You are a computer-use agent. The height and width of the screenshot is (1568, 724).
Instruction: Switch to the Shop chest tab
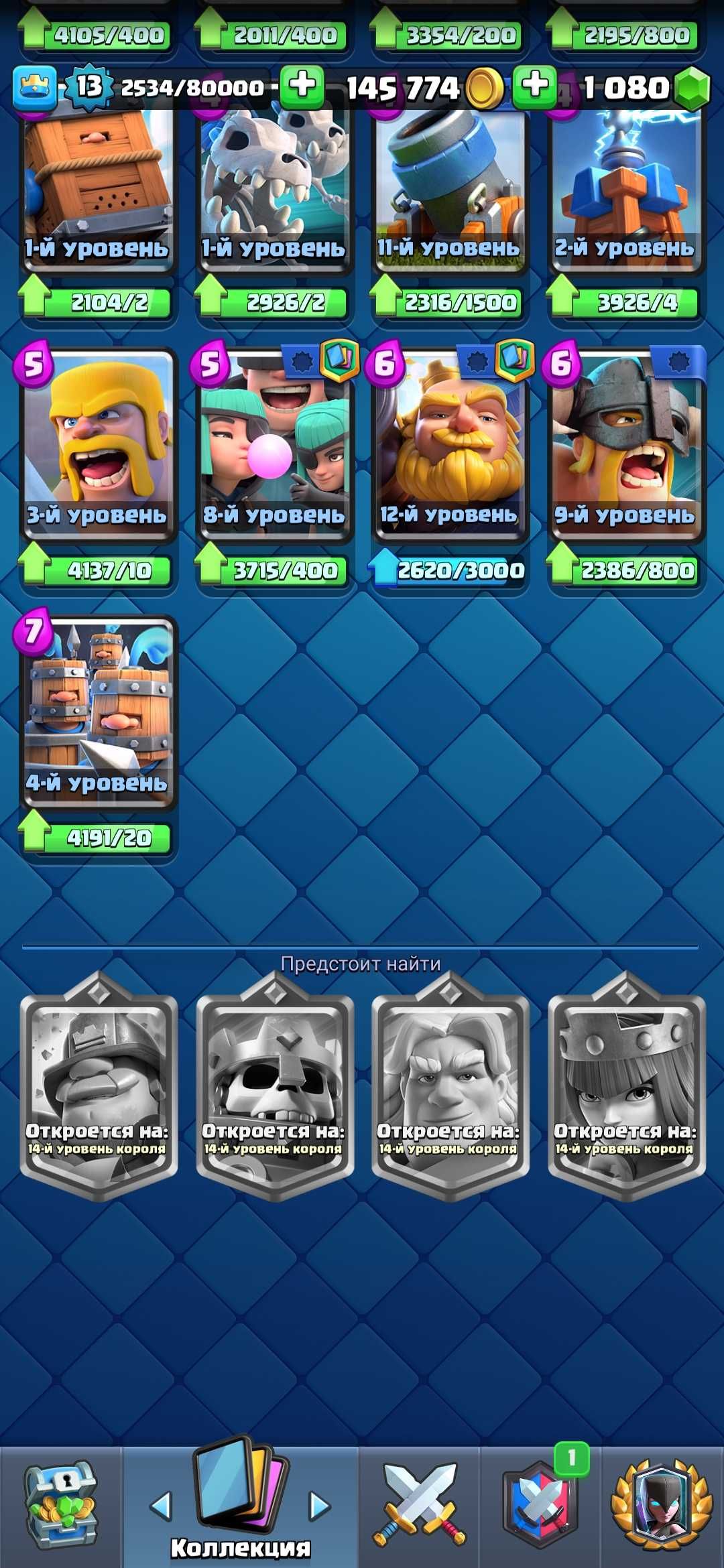(61, 1505)
